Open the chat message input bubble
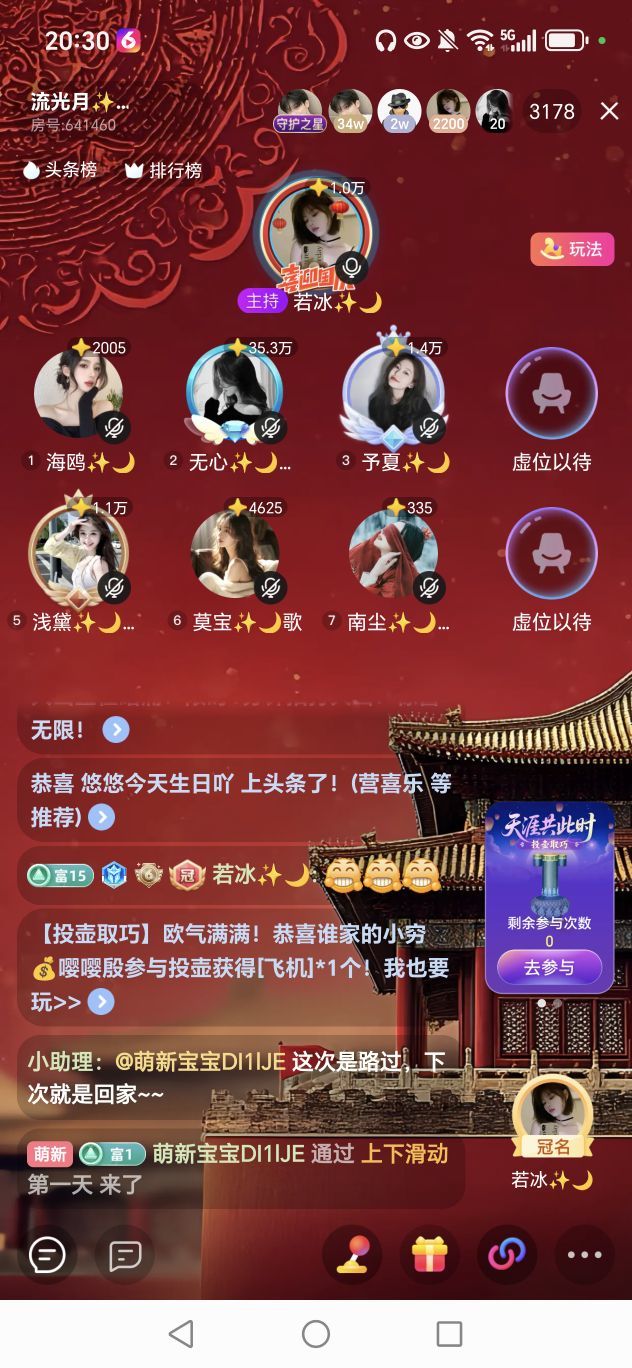This screenshot has height=1368, width=632. pos(47,1255)
